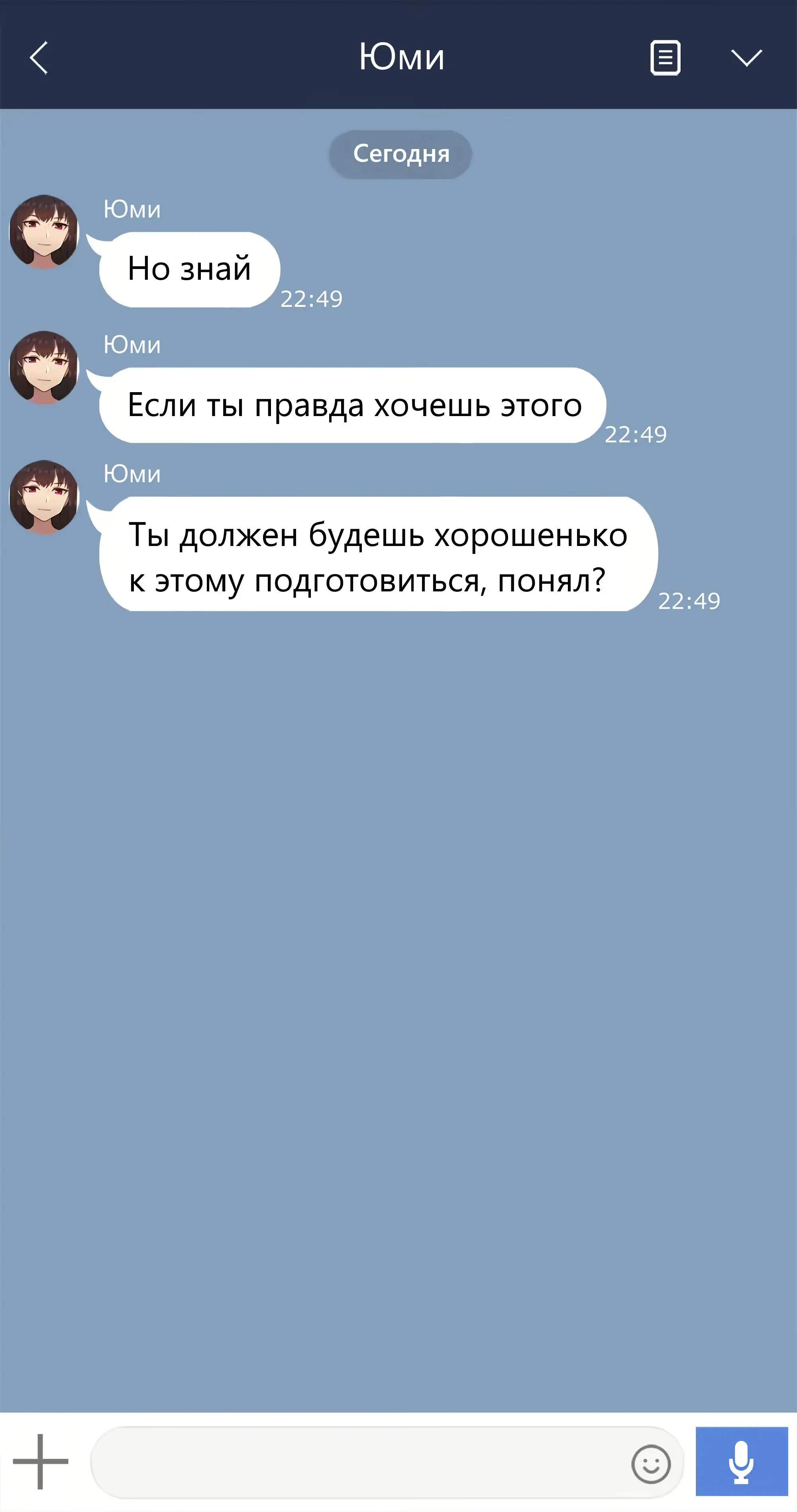Focus the message input field
Screen dimensions: 797x1512
click(358, 1462)
